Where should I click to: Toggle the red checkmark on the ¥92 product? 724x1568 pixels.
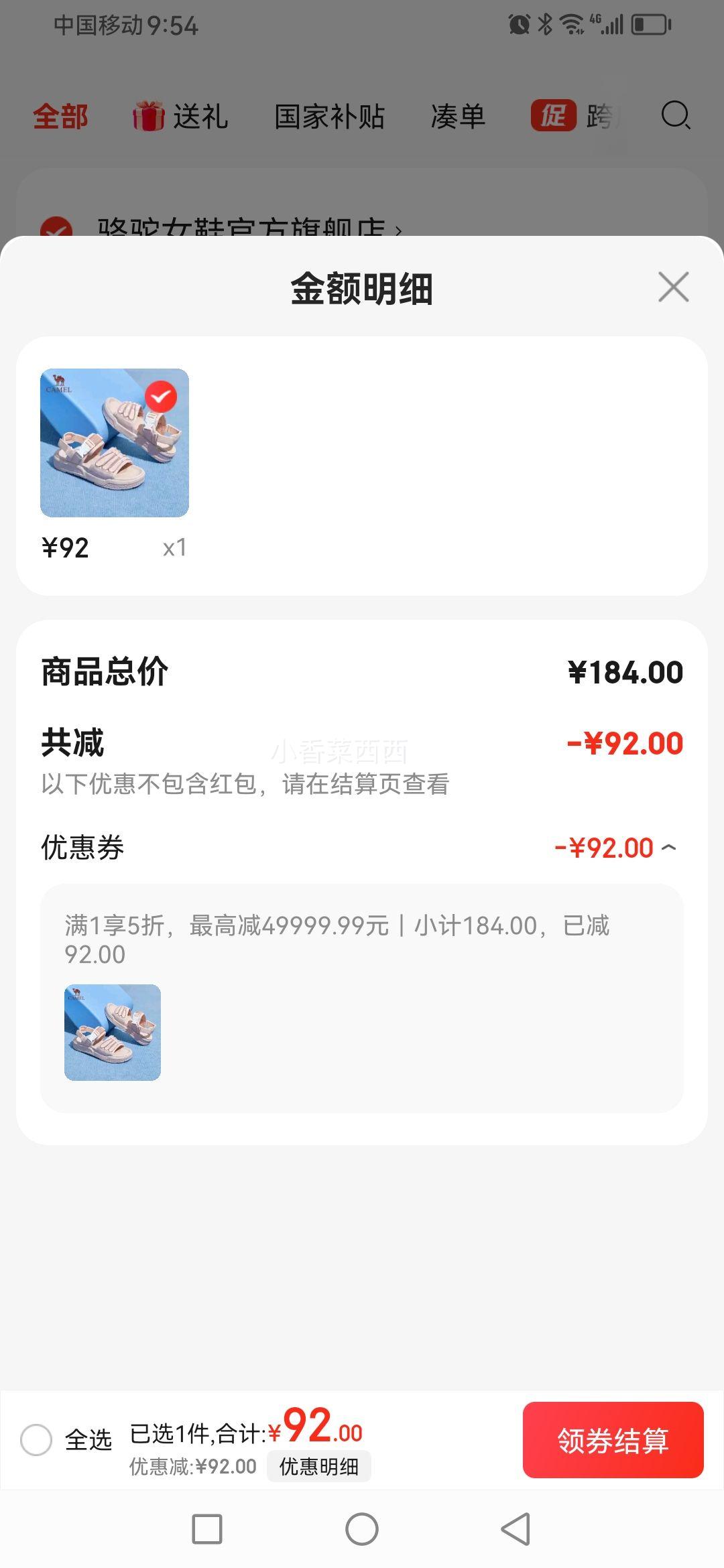[x=160, y=397]
